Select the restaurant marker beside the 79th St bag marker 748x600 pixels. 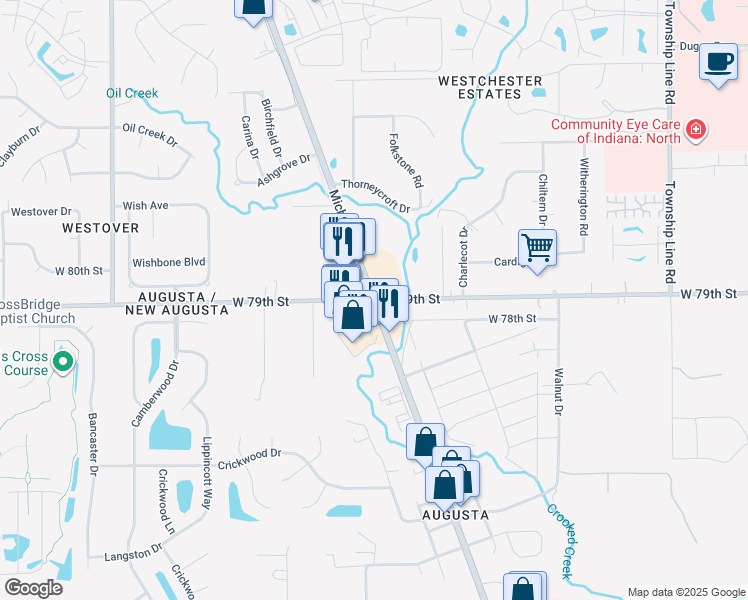[390, 305]
